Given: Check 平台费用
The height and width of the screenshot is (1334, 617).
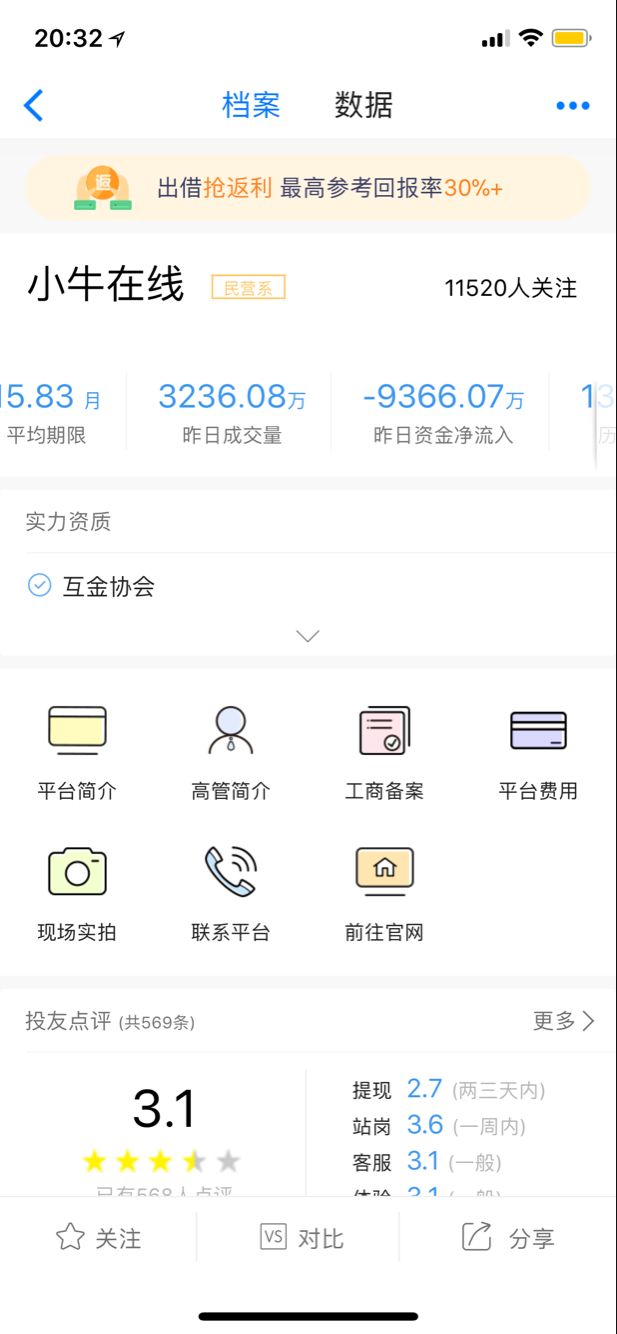Looking at the screenshot, I should pyautogui.click(x=538, y=752).
